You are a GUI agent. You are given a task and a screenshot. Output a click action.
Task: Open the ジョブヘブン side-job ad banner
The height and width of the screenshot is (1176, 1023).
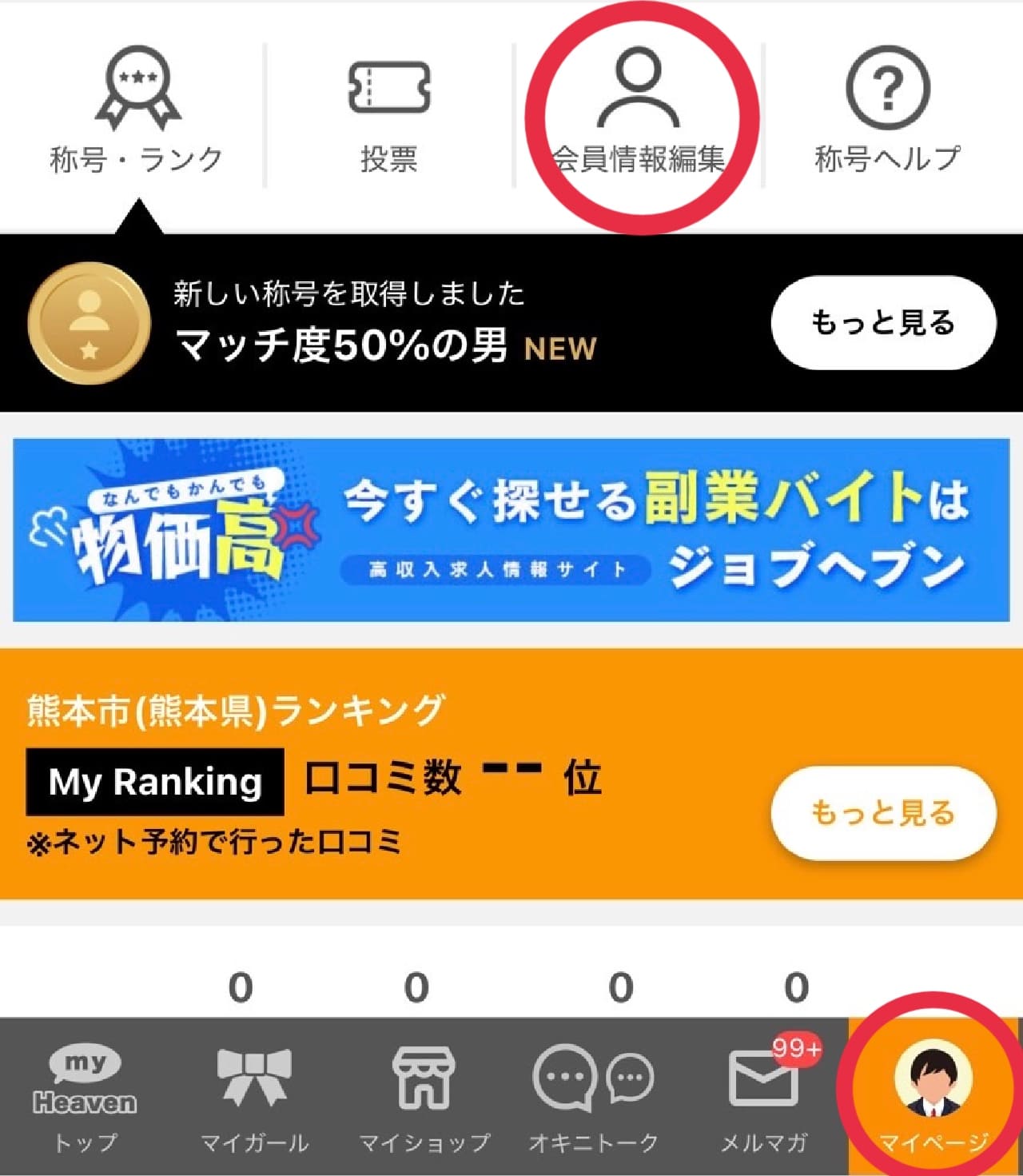[x=511, y=530]
